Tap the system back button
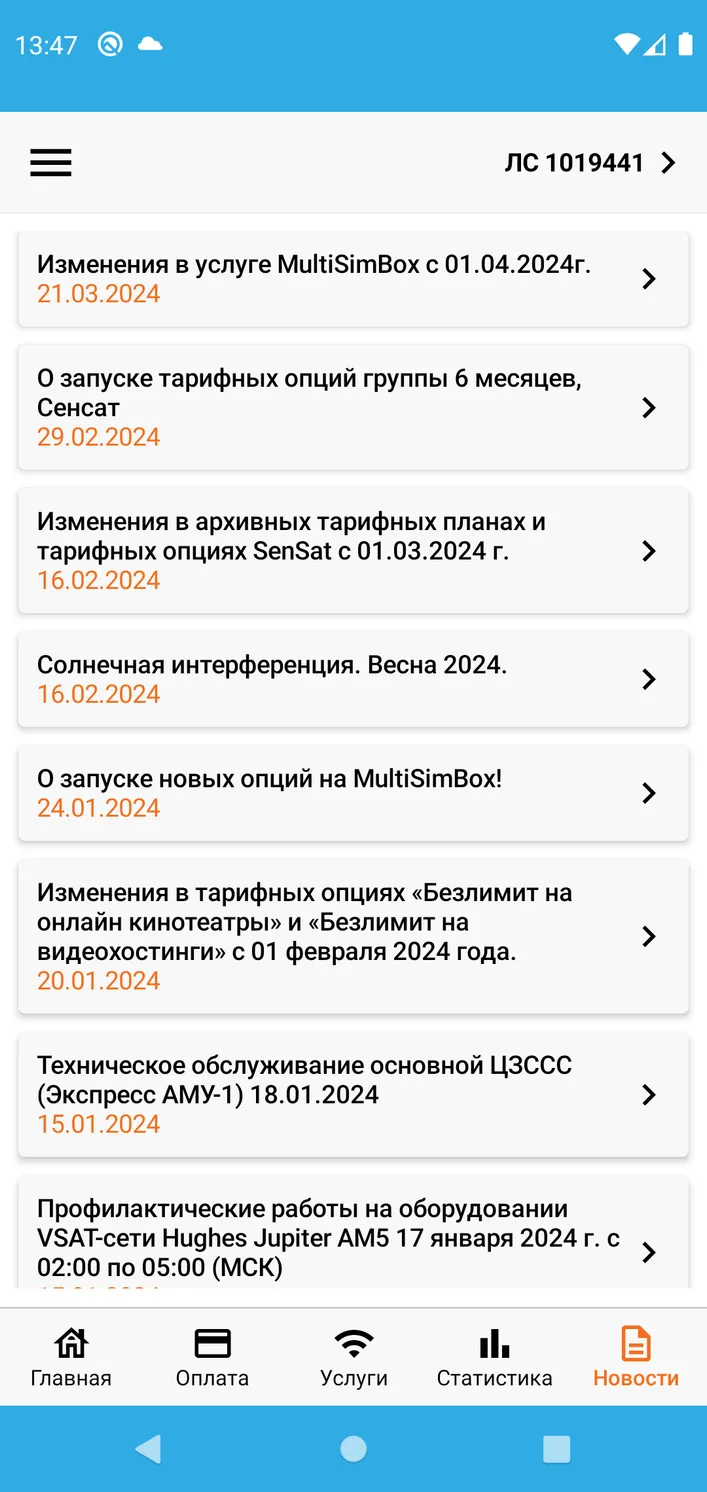Viewport: 707px width, 1492px height. pos(148,1449)
